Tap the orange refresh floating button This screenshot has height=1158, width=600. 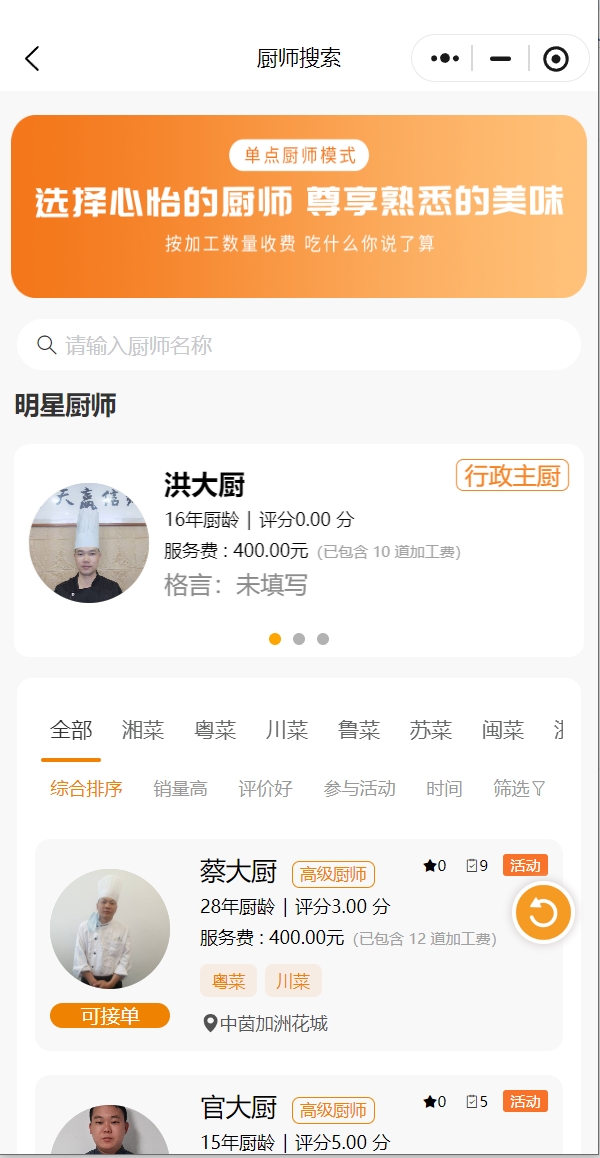(x=543, y=912)
